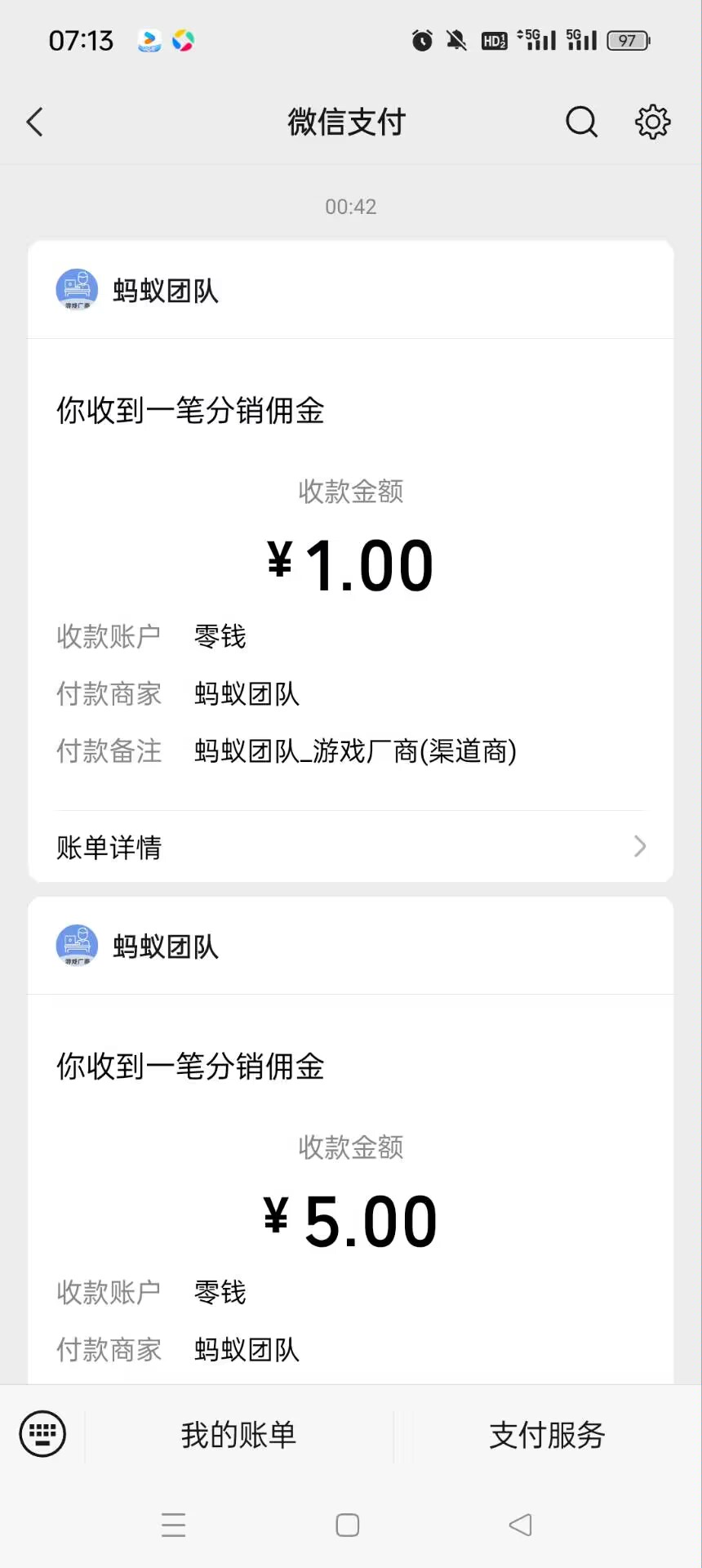This screenshot has width=702, height=1568.
Task: Open 账单详情 for the ¥1.00 commission
Action: tap(351, 847)
